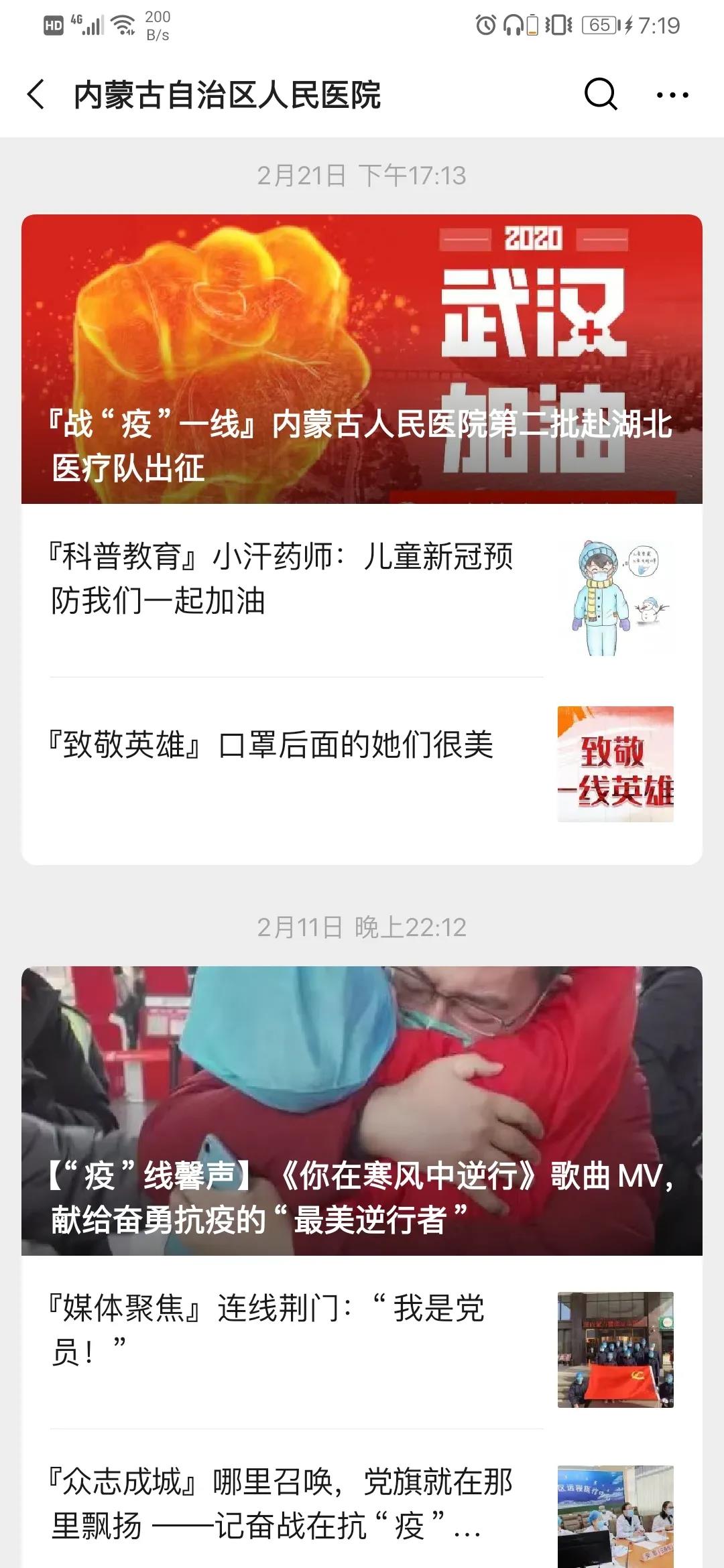Go back using the arrow icon
Screen dimensions: 724x1568
(x=36, y=94)
